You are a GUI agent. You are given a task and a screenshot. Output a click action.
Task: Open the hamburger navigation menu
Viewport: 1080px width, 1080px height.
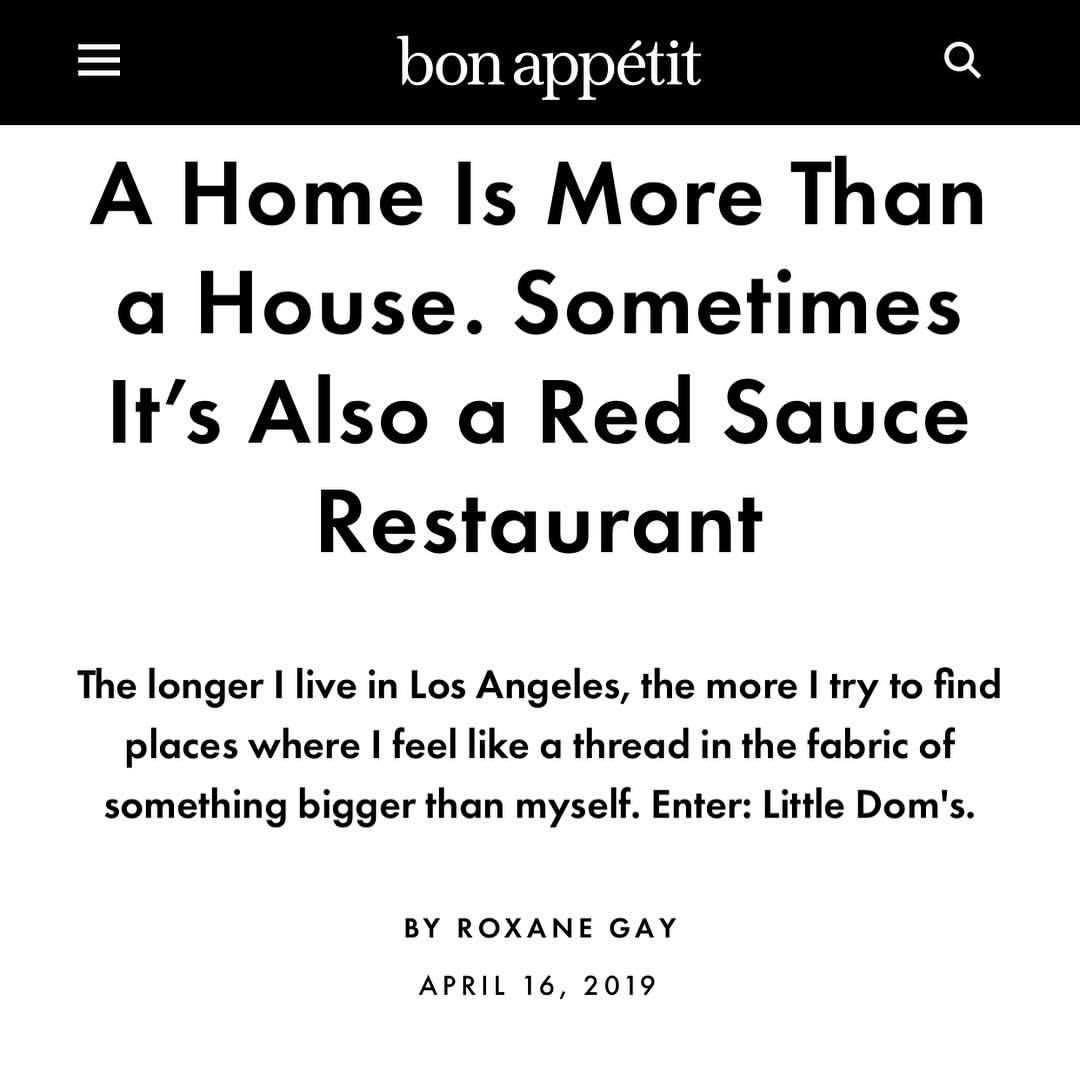tap(99, 63)
